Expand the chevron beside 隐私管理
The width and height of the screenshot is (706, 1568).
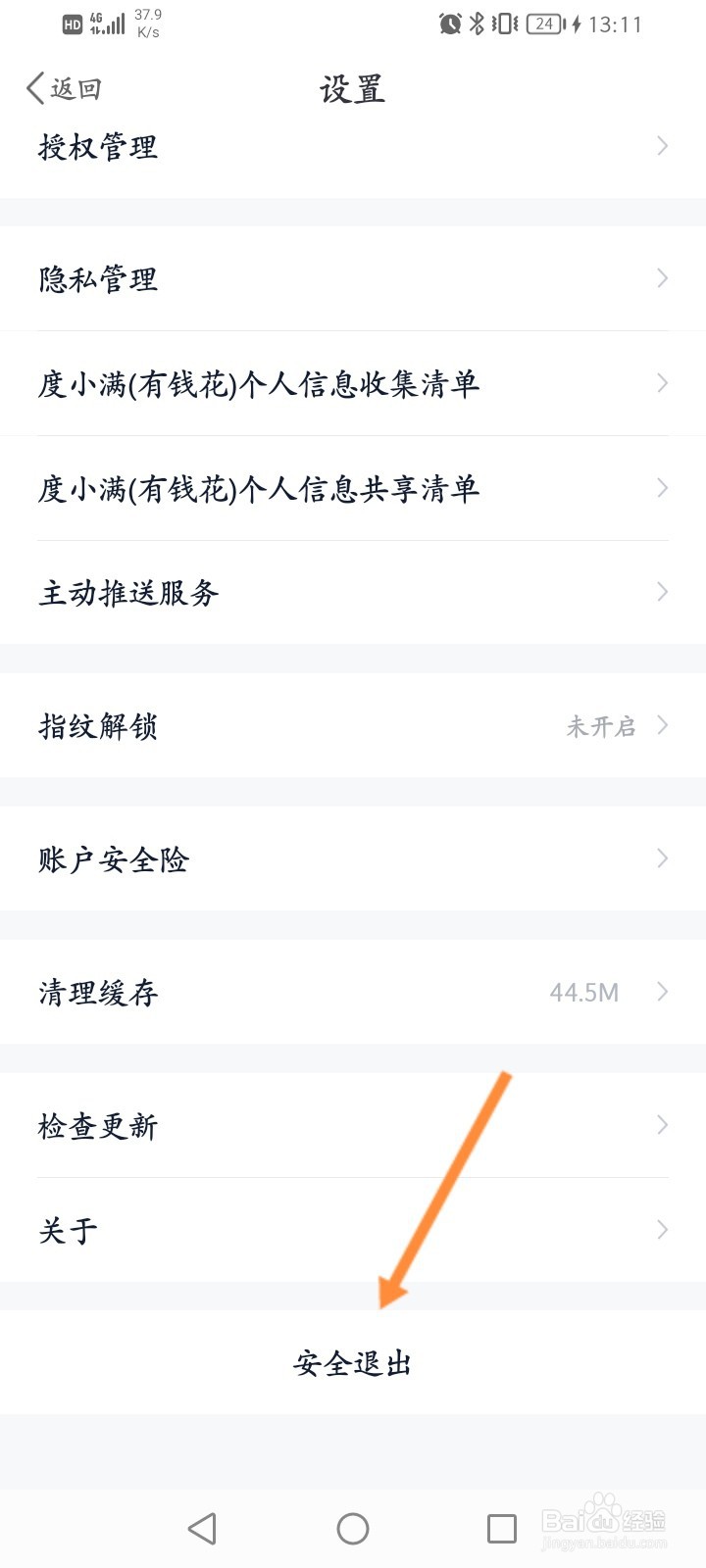pyautogui.click(x=662, y=278)
